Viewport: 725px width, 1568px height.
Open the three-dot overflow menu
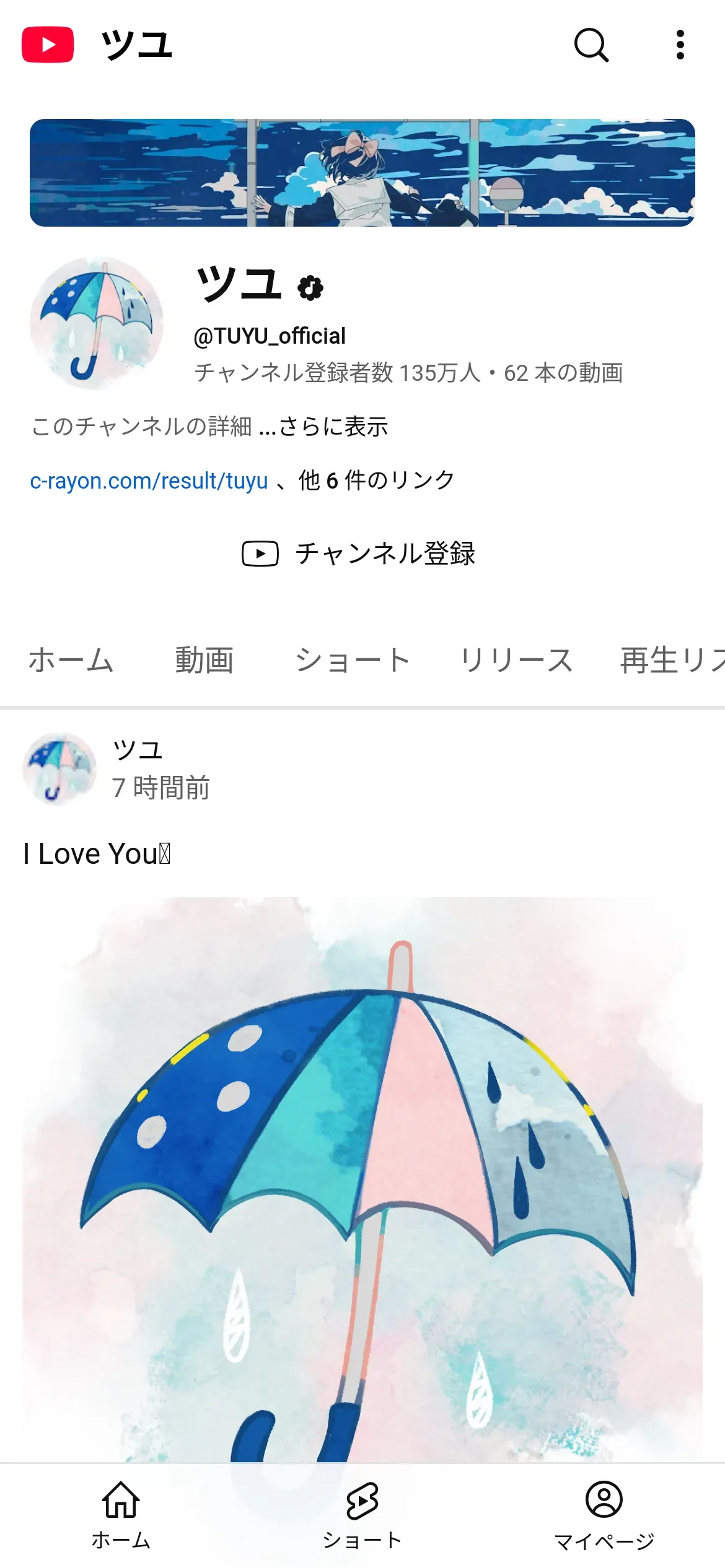[680, 45]
